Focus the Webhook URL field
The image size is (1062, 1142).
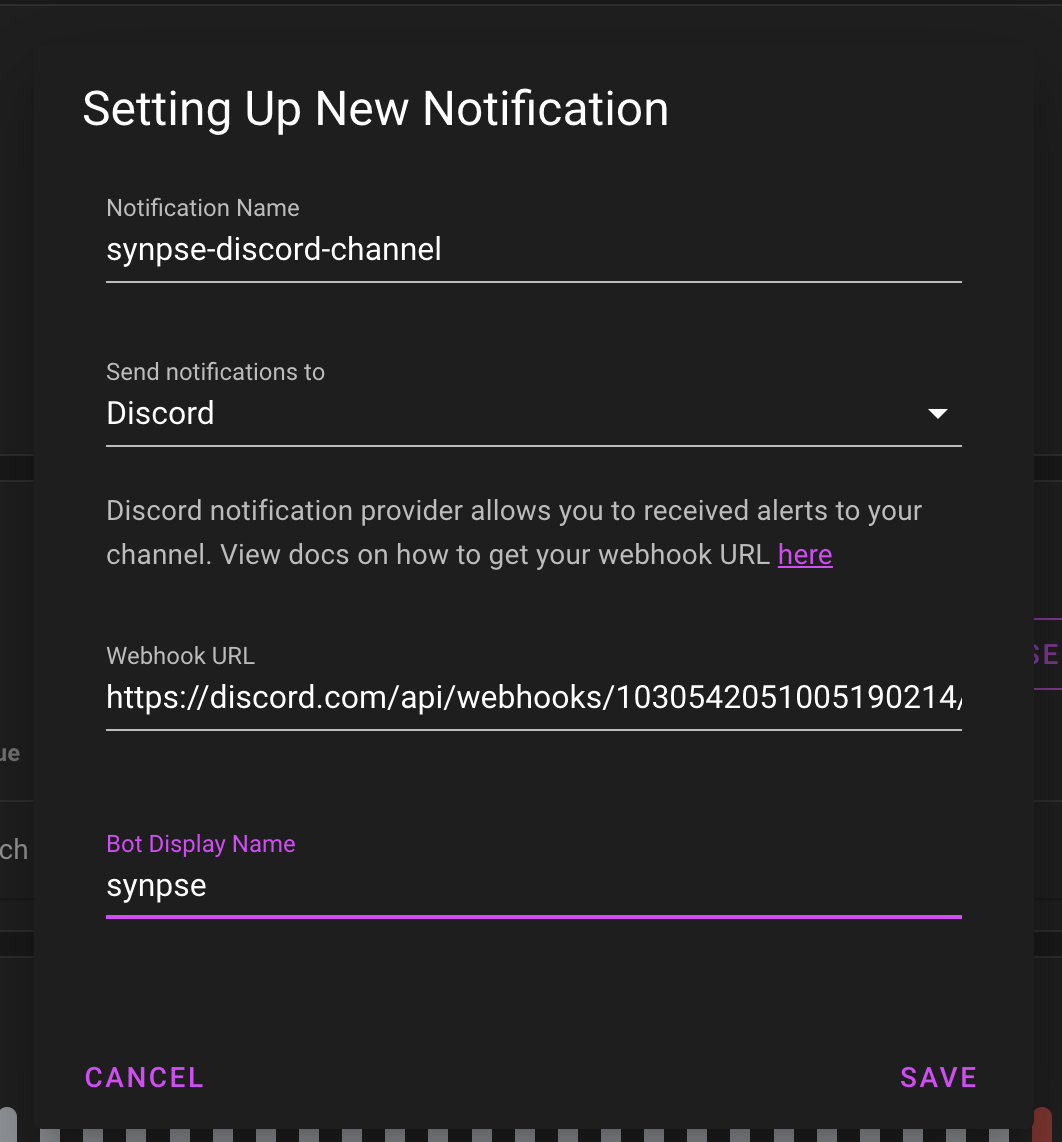click(x=533, y=698)
